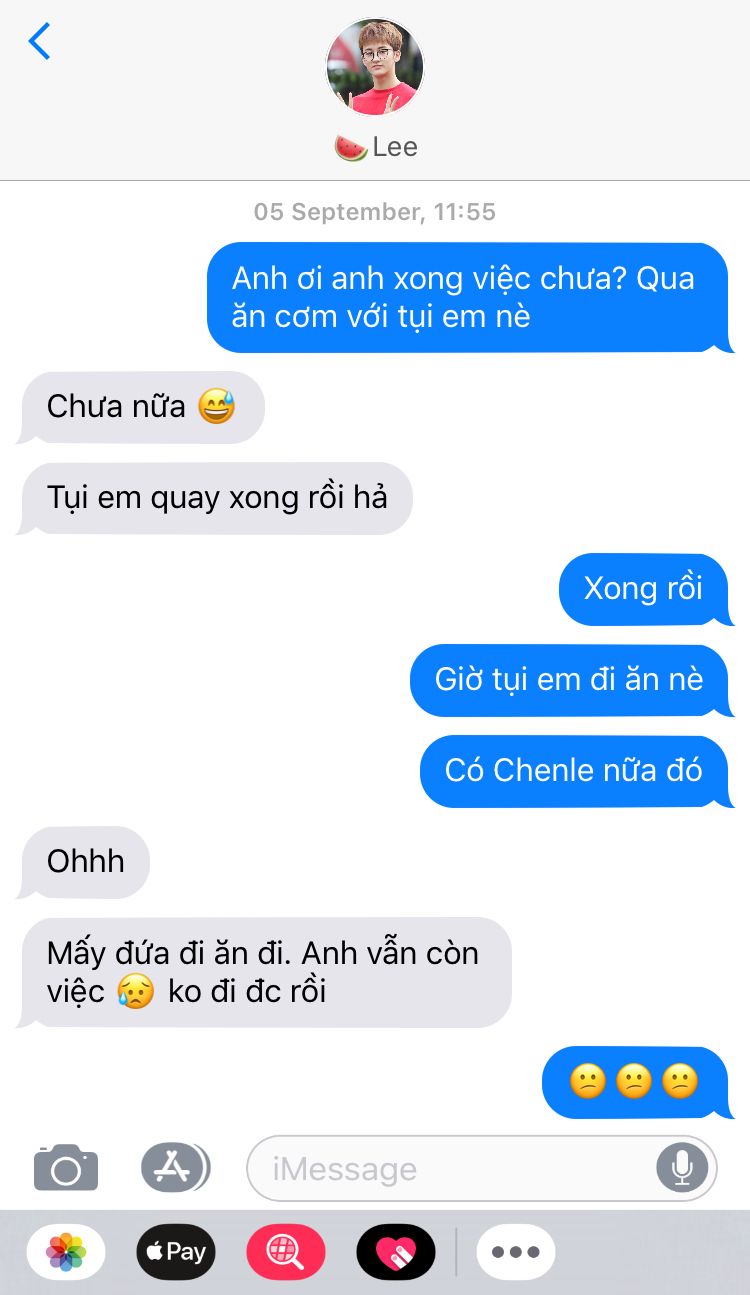
Task: Toggle the App Store apps drawer
Action: click(x=175, y=1167)
